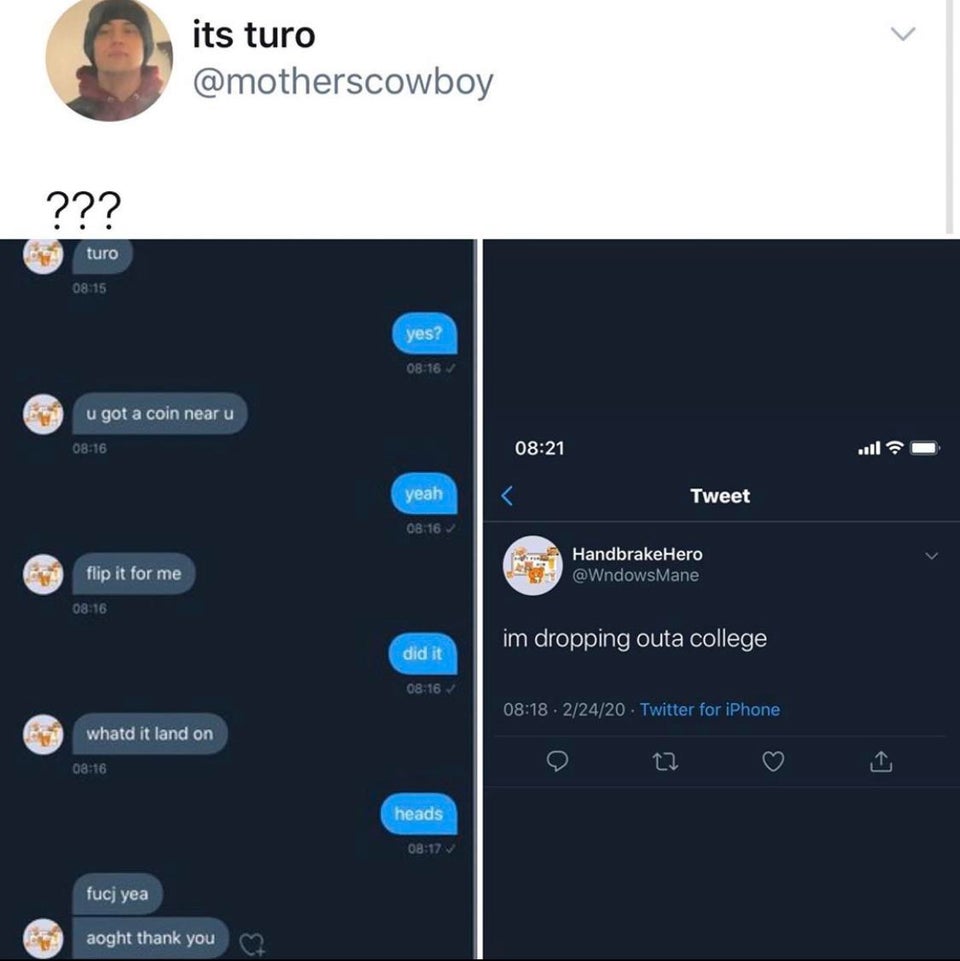Expand the tweet options chevron

coord(903,35)
